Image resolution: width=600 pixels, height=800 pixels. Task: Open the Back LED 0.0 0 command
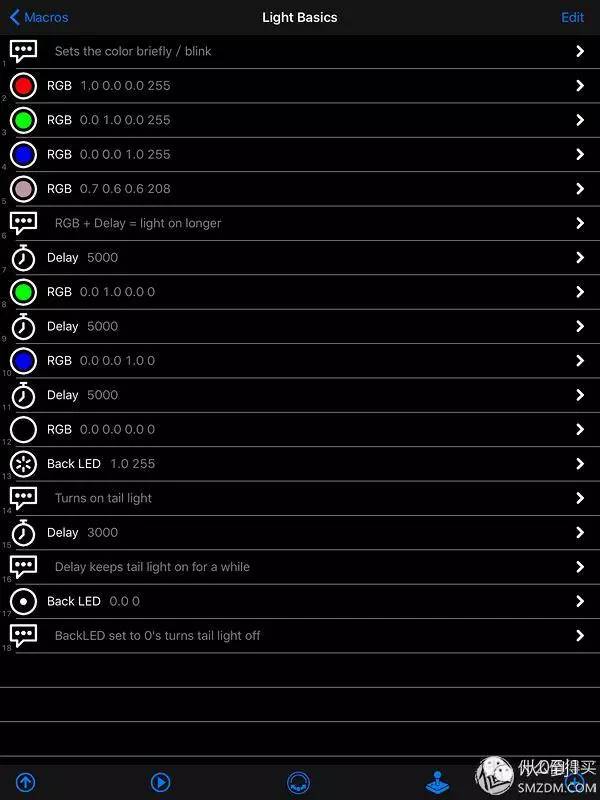[300, 601]
